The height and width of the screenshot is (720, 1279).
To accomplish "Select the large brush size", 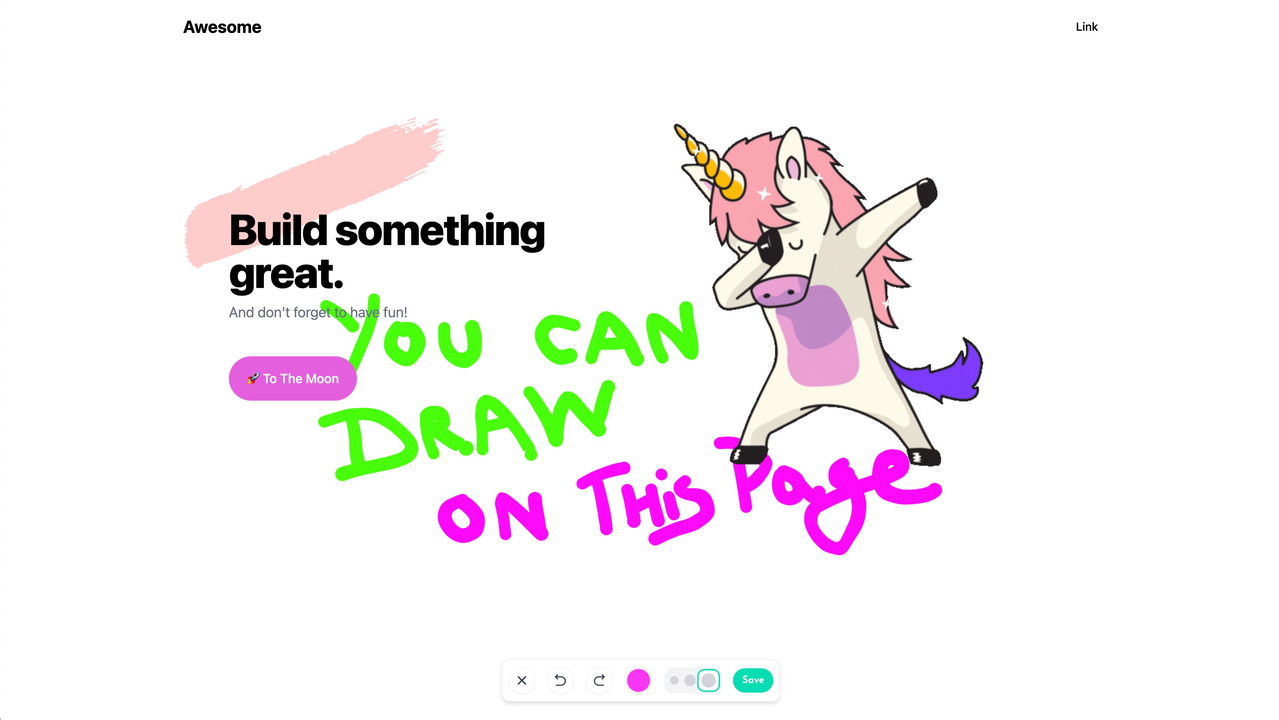I will coord(708,681).
